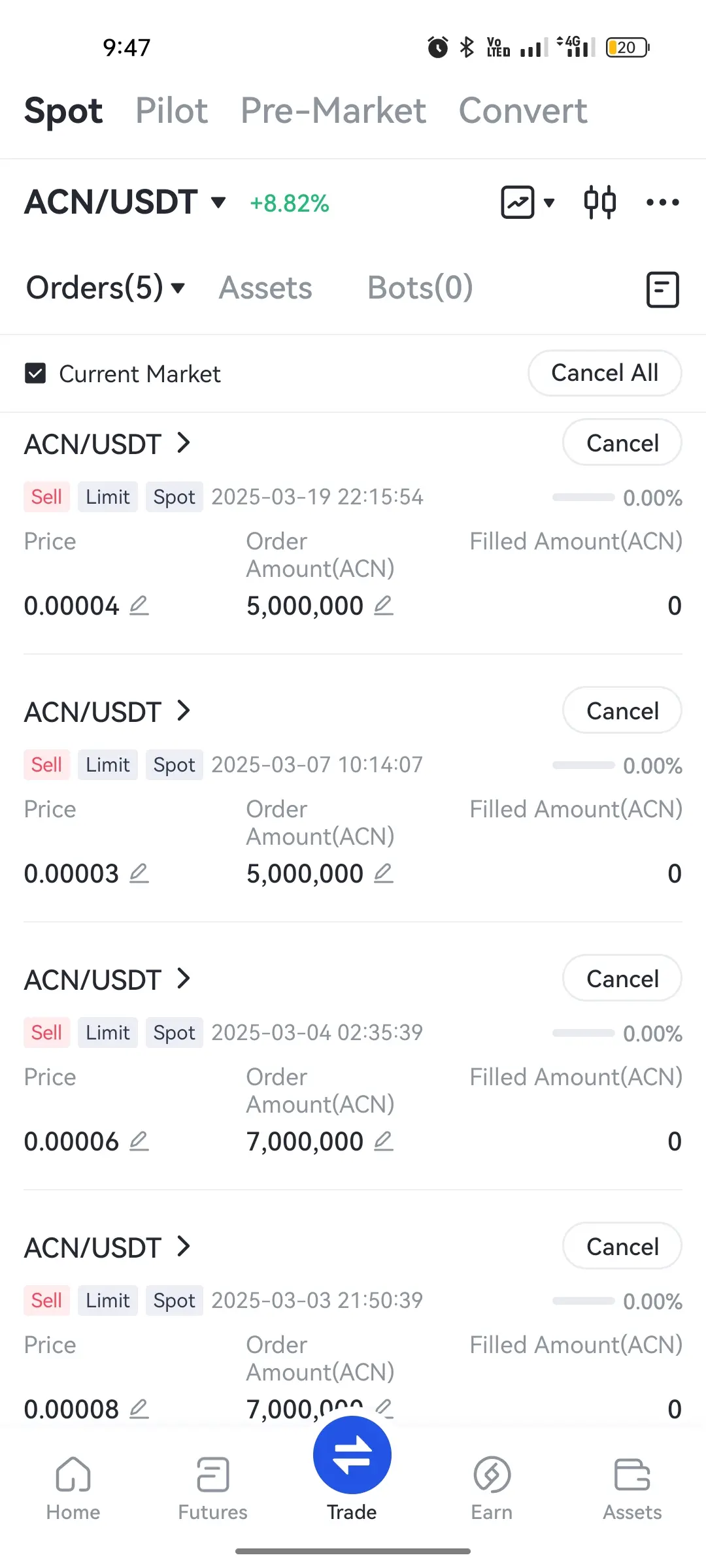Cancel the order placed 2025-03-19 22:15:54
The height and width of the screenshot is (1568, 706).
(x=622, y=443)
